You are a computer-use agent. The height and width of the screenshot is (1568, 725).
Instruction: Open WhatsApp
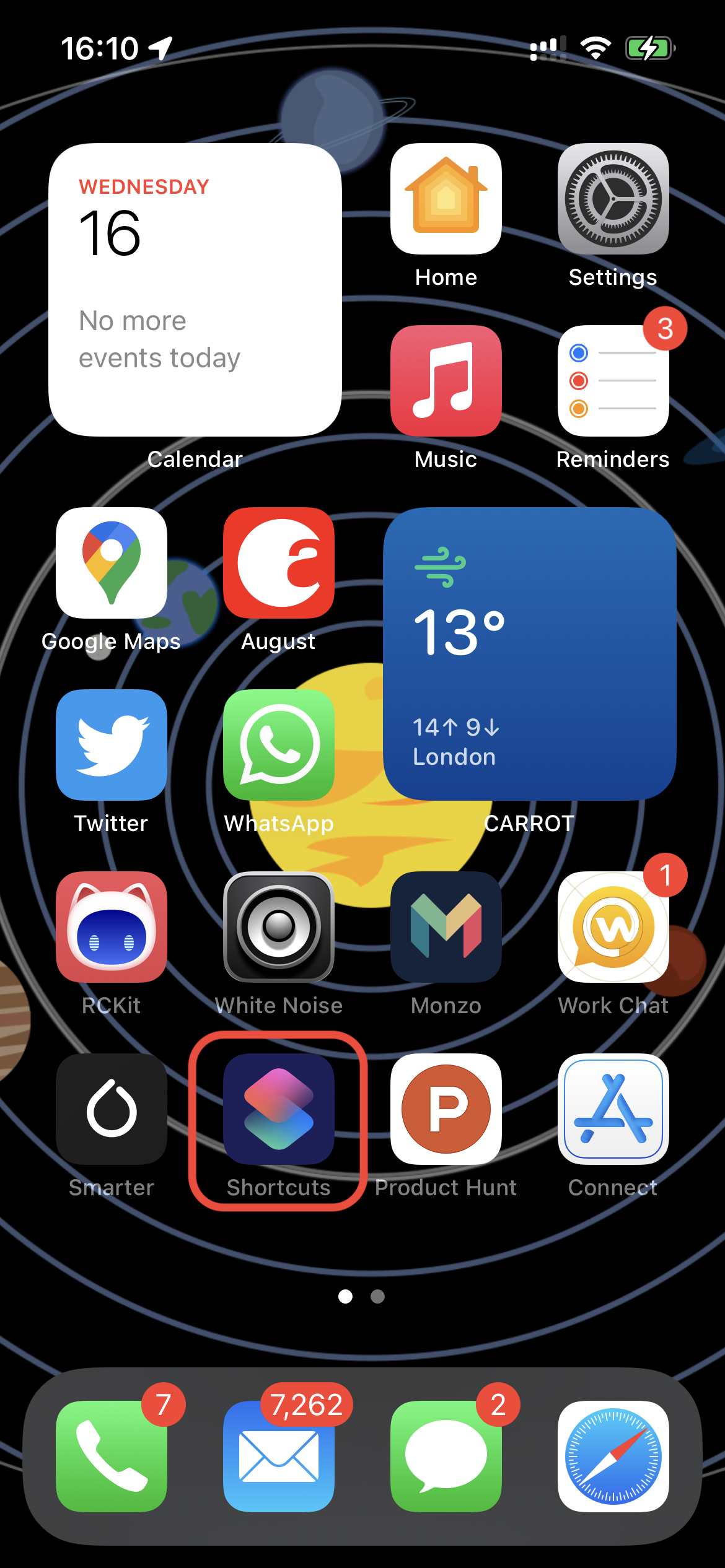coord(279,745)
